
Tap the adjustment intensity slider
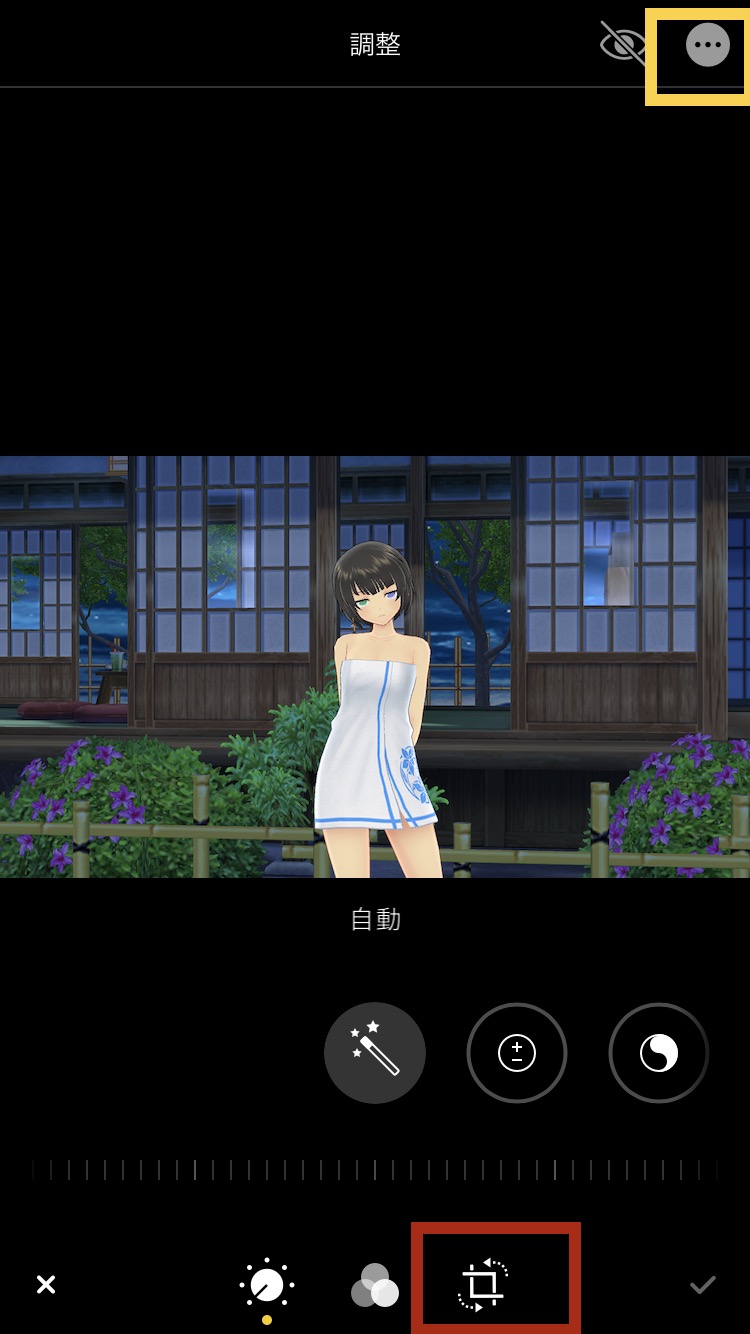(375, 1170)
